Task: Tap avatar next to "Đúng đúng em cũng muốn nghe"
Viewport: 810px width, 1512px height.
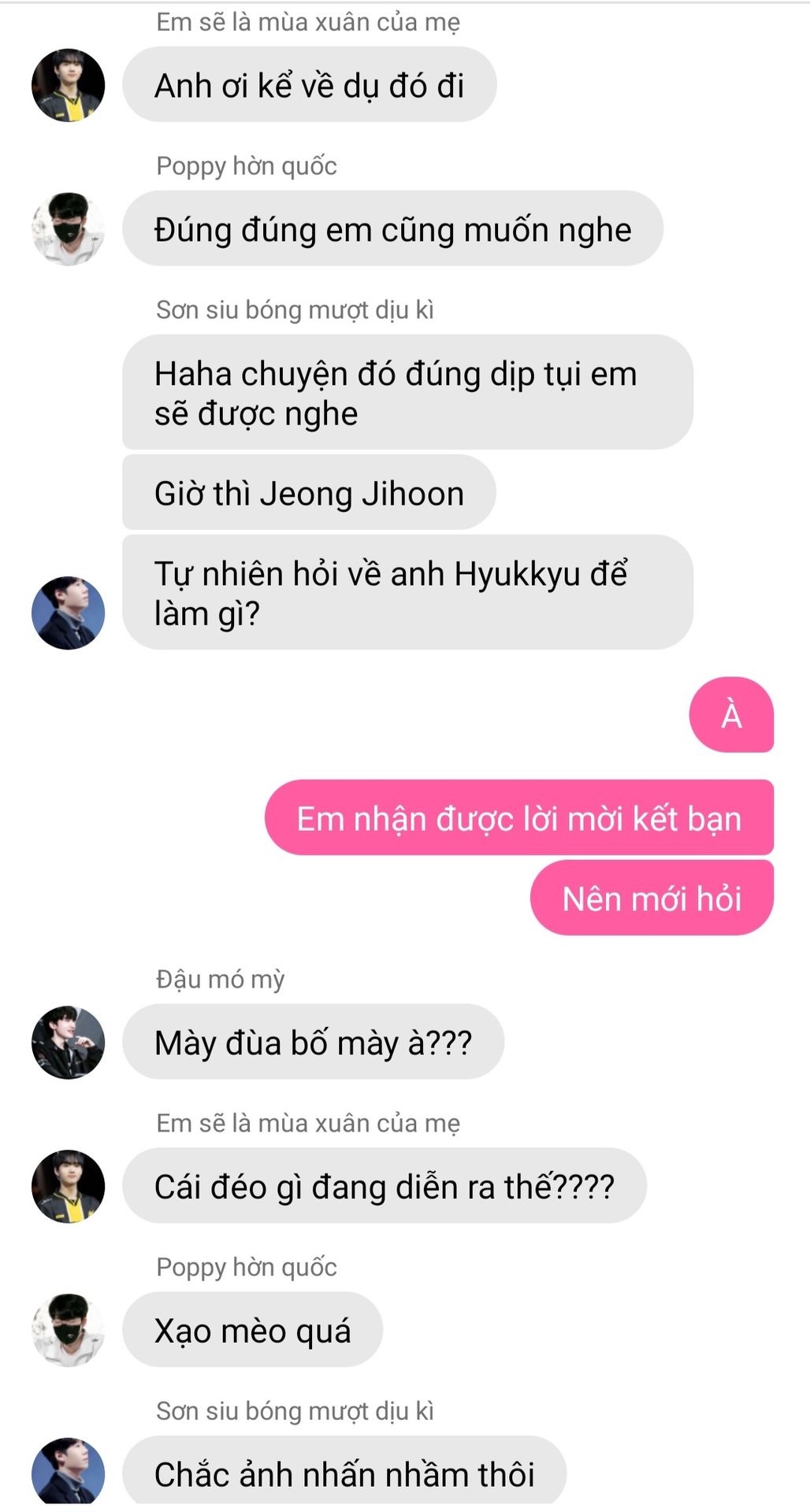Action: click(68, 229)
